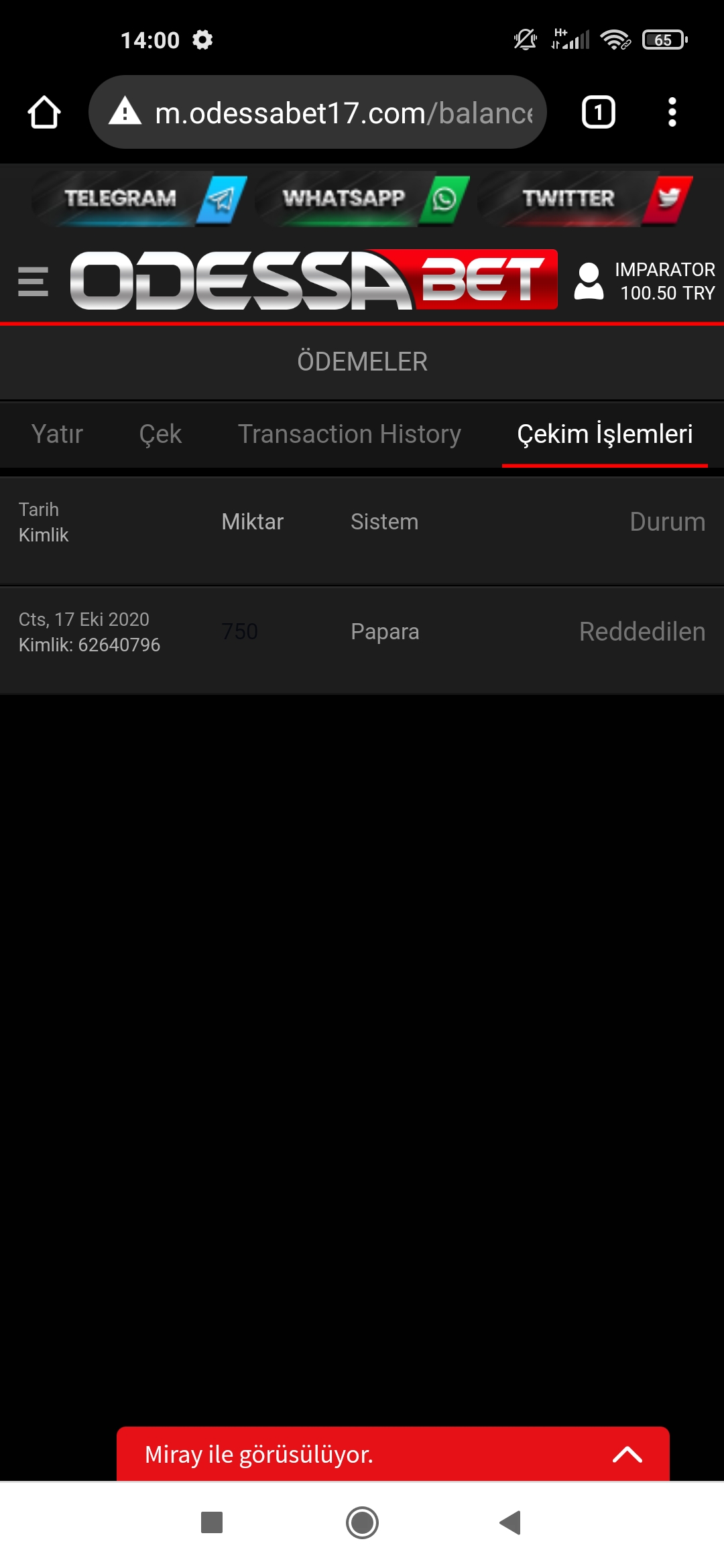Tap the browser address bar

tap(318, 112)
